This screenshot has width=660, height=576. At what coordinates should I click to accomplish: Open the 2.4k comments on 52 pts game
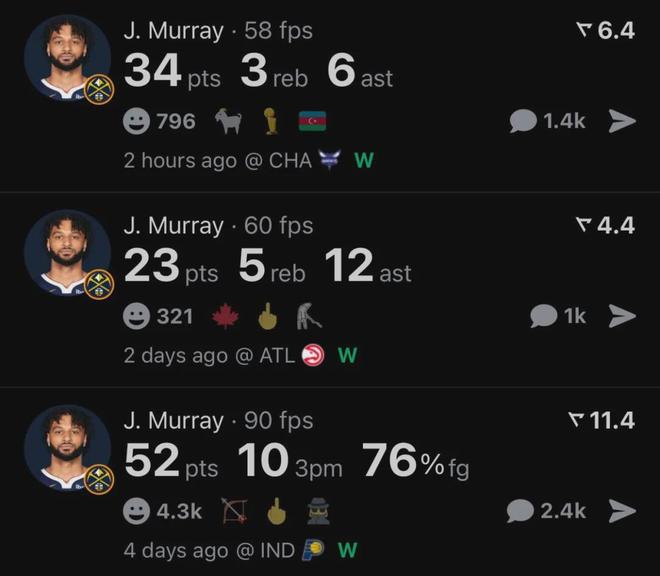[x=546, y=511]
